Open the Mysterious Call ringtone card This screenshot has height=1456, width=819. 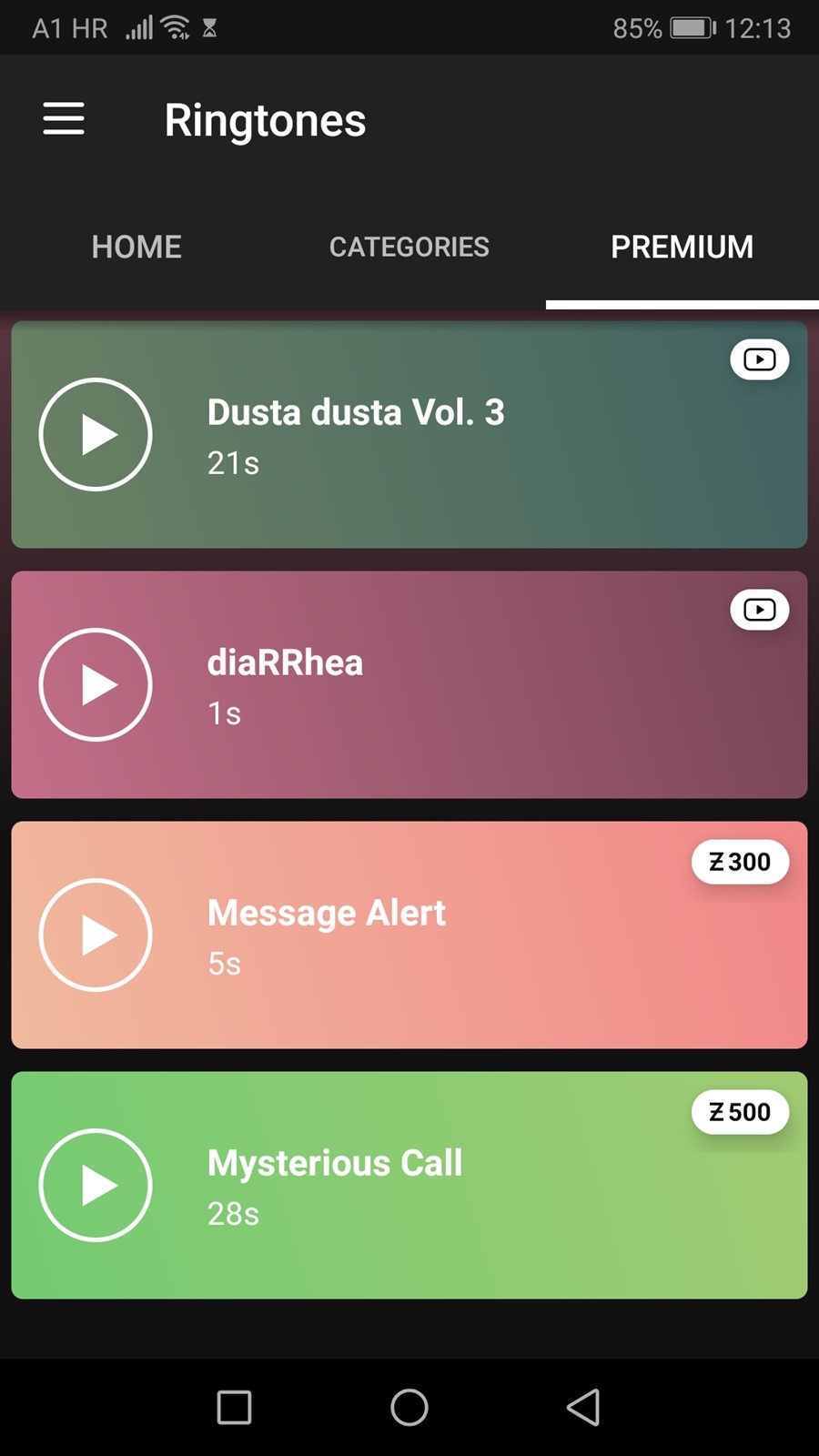[x=409, y=1185]
